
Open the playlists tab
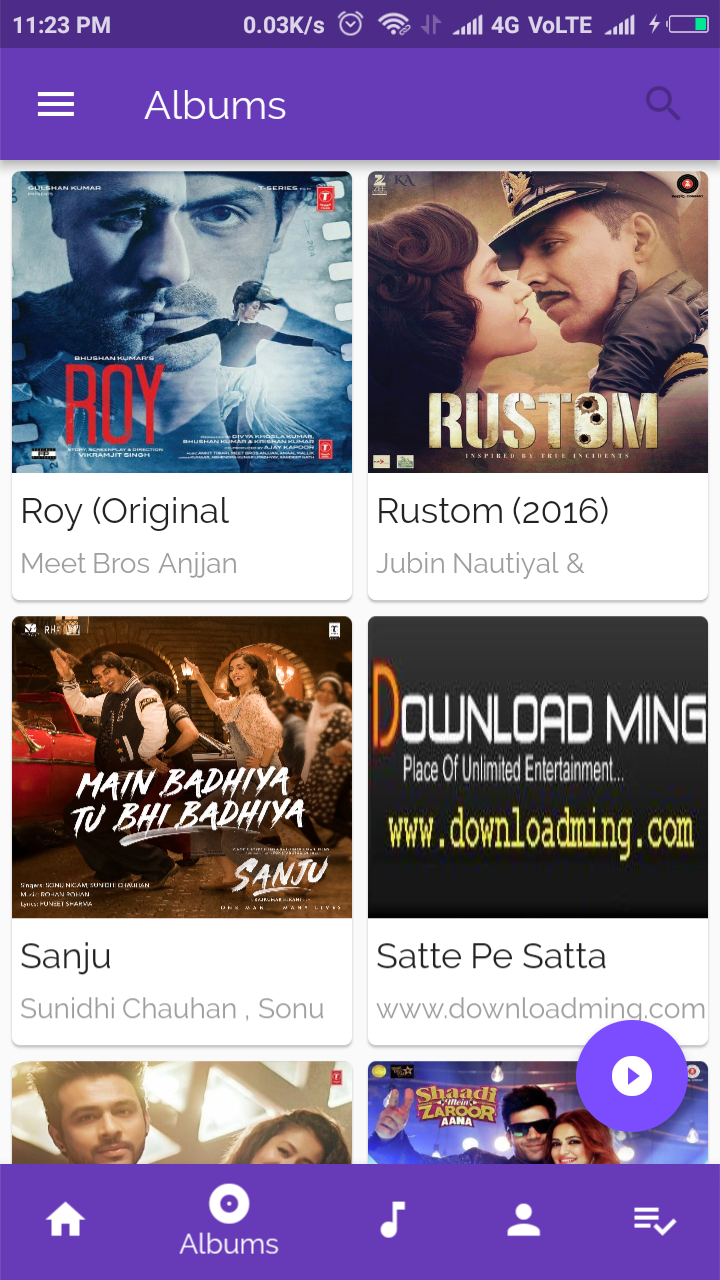(655, 1220)
